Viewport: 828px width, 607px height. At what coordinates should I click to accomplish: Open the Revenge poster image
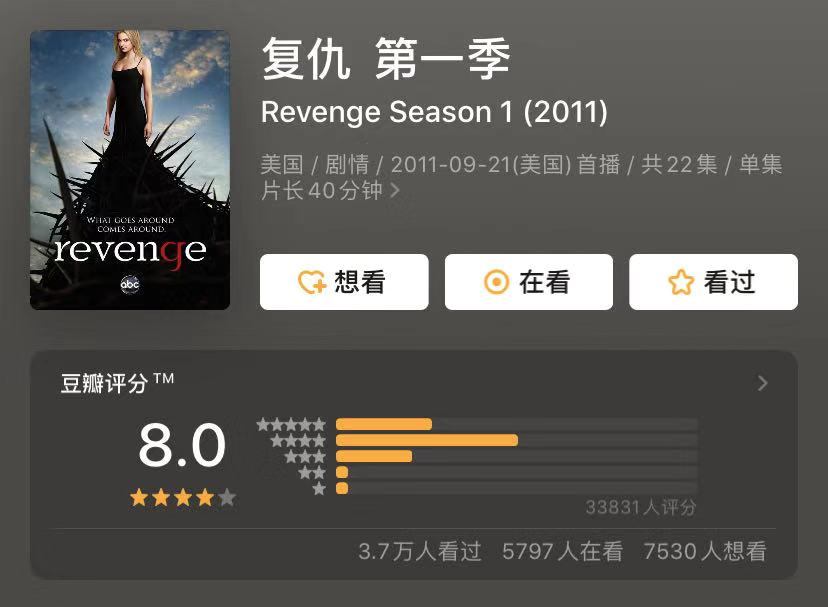coord(130,170)
